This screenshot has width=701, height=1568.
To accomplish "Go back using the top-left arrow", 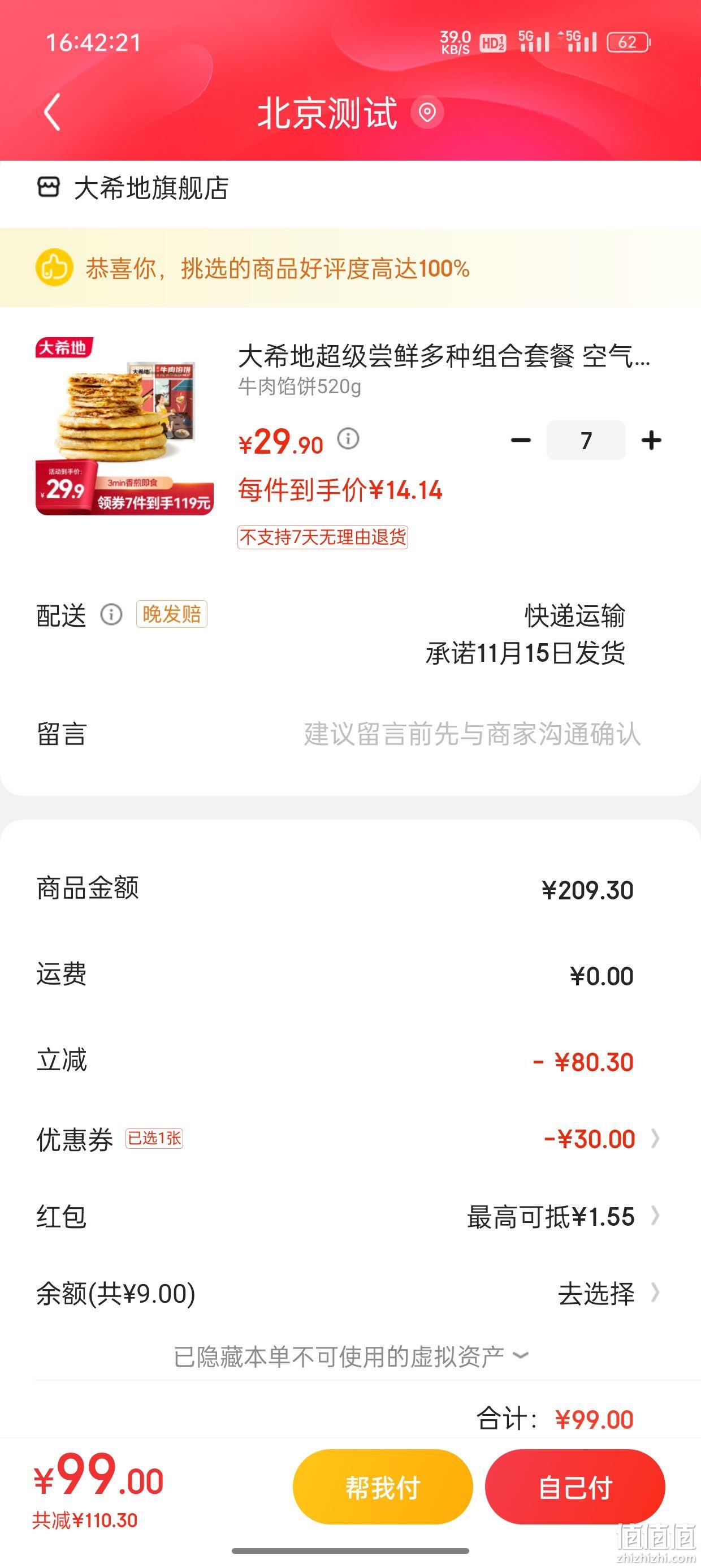I will pos(53,113).
